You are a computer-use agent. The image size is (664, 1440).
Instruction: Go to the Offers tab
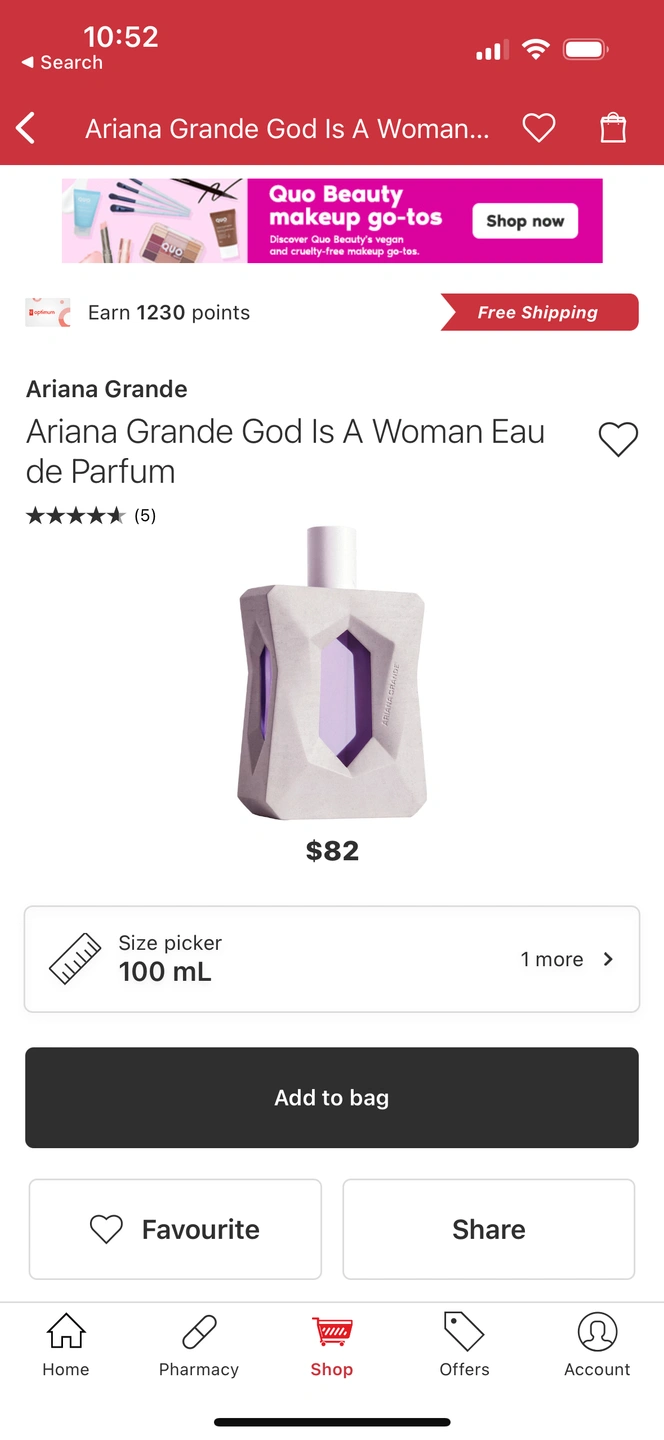(x=464, y=1345)
